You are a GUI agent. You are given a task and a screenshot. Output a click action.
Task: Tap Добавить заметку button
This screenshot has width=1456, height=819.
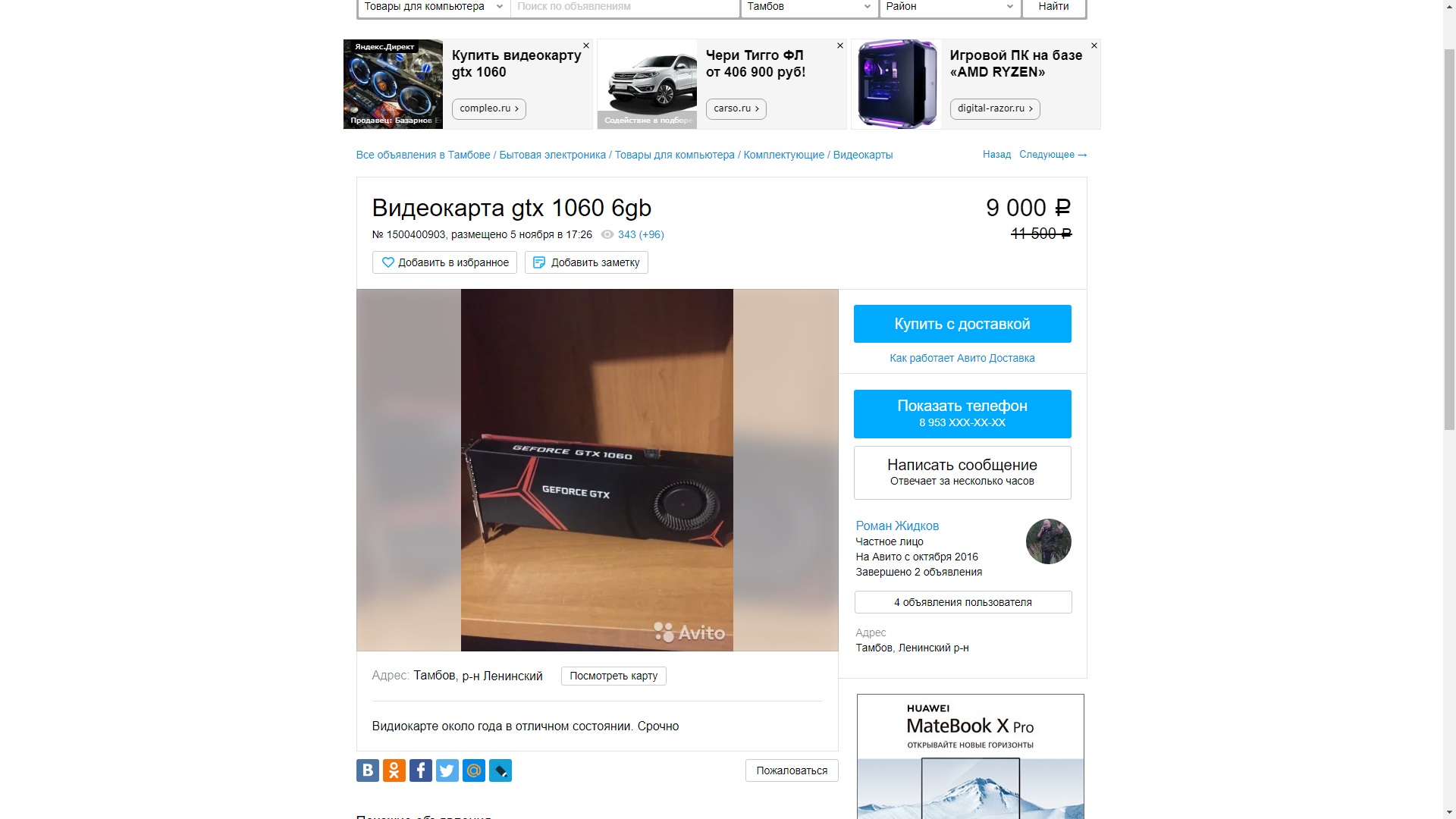(x=586, y=262)
